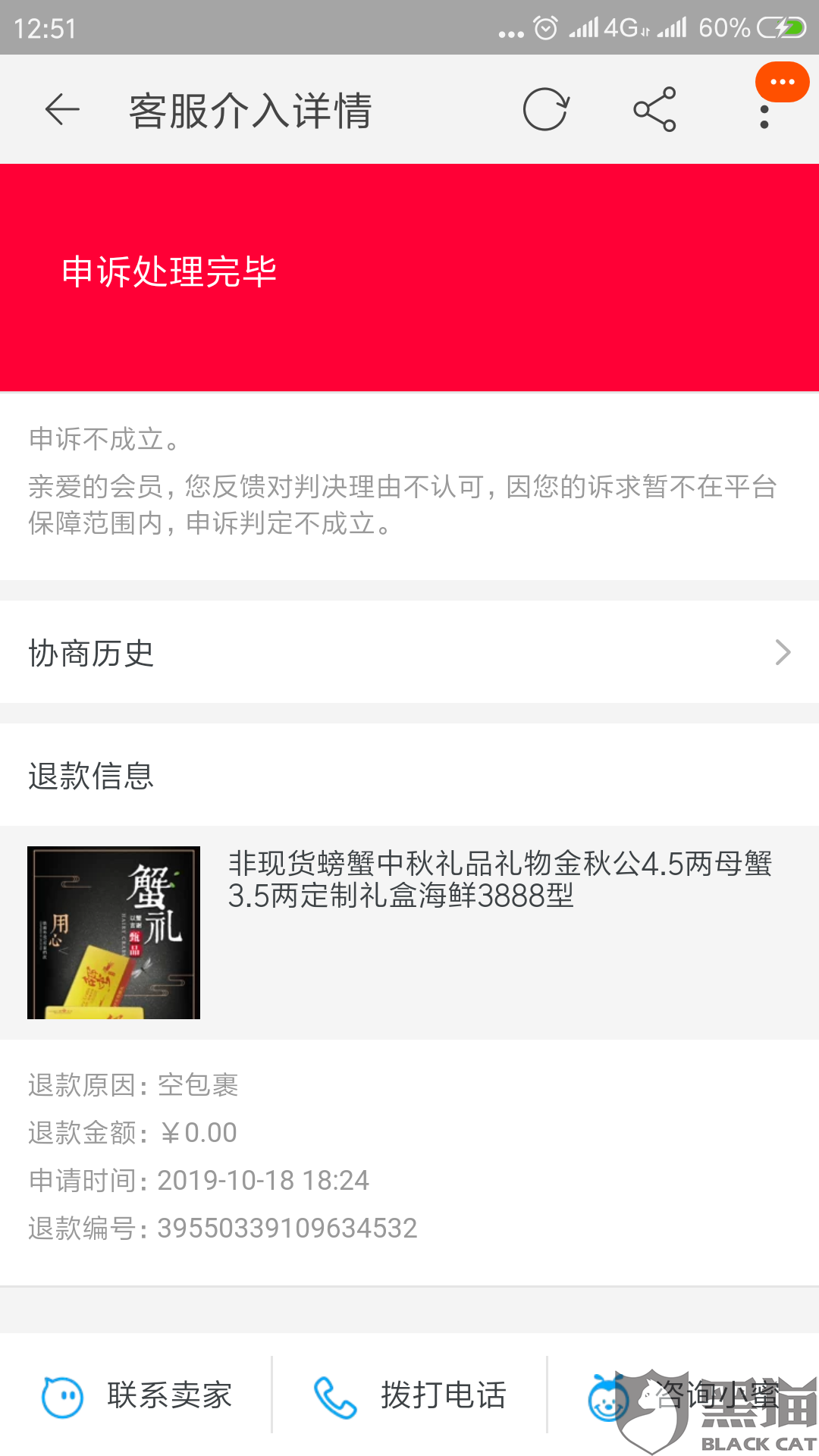Open 协商历史 row
This screenshot has height=1456, width=819.
(x=409, y=653)
